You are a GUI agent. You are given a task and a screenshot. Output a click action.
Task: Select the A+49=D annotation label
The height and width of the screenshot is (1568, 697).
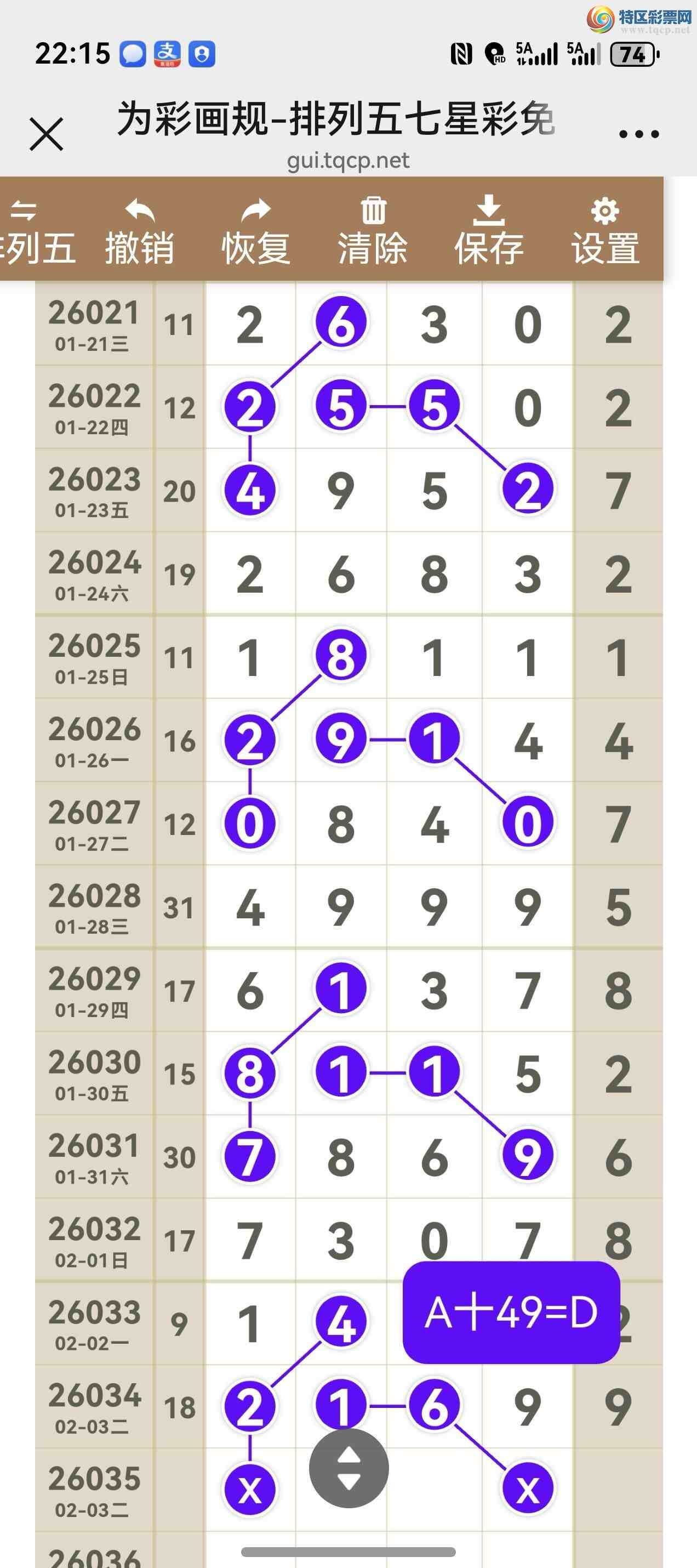click(511, 1313)
